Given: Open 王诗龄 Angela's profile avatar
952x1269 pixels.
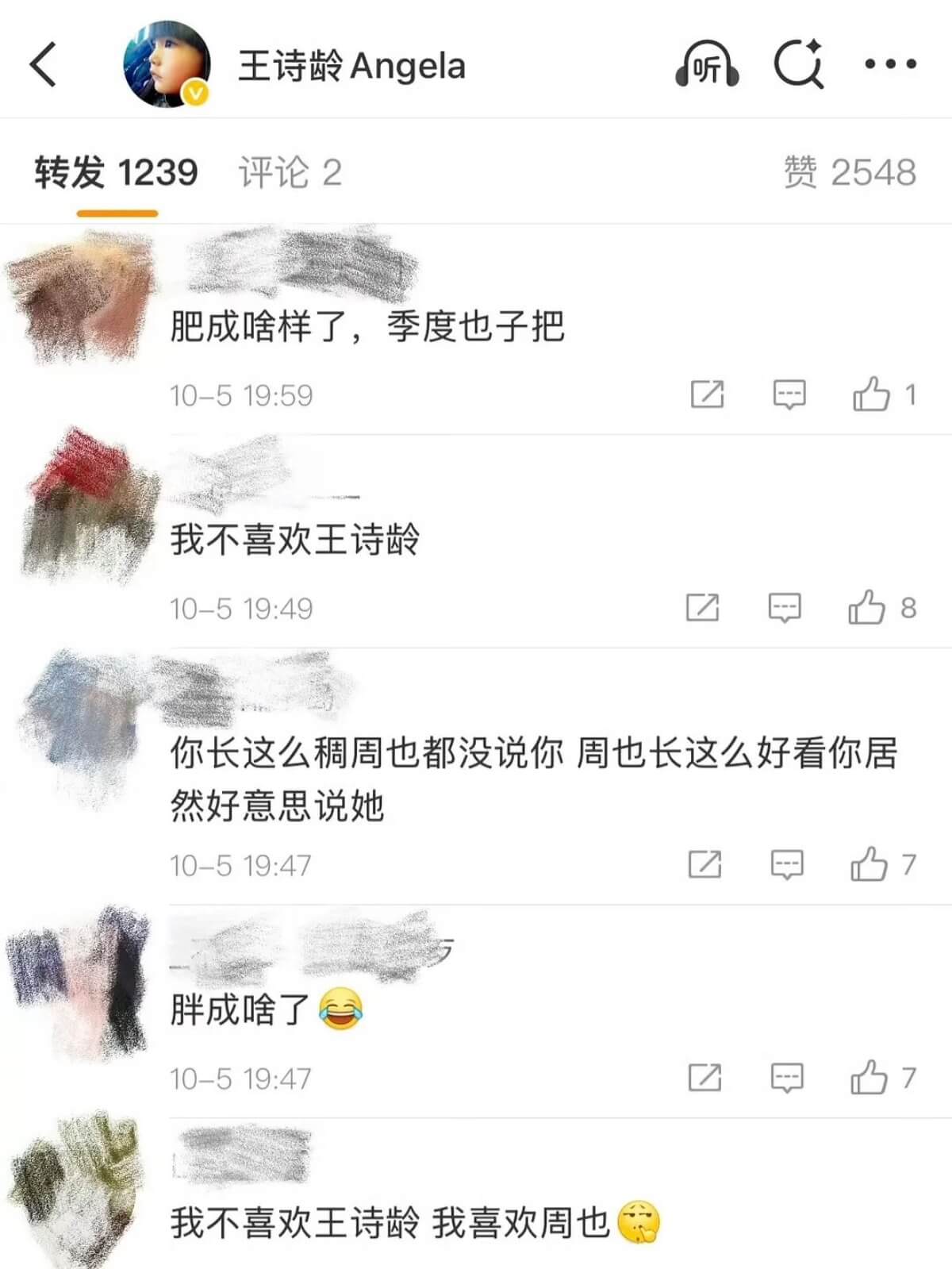Looking at the screenshot, I should (167, 64).
